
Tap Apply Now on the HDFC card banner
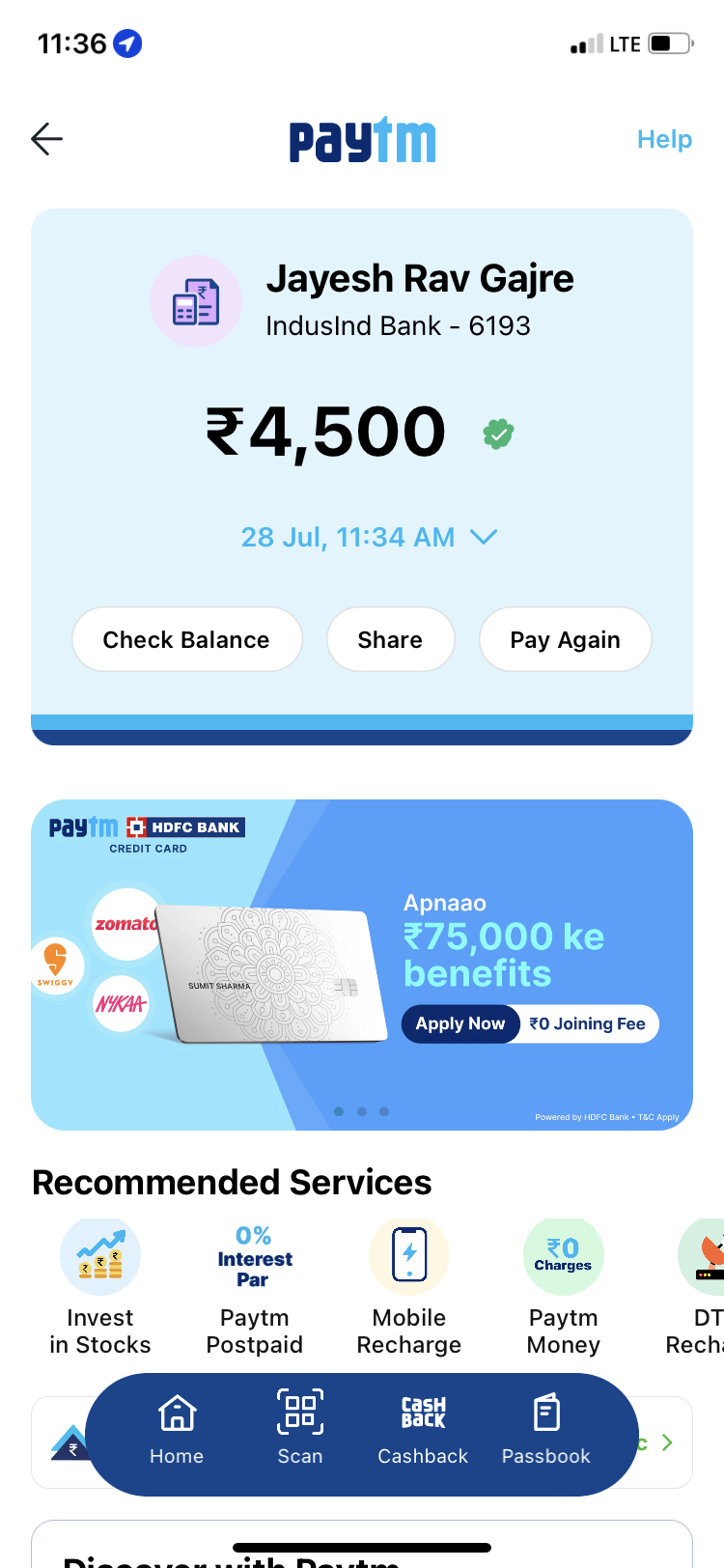[460, 1023]
